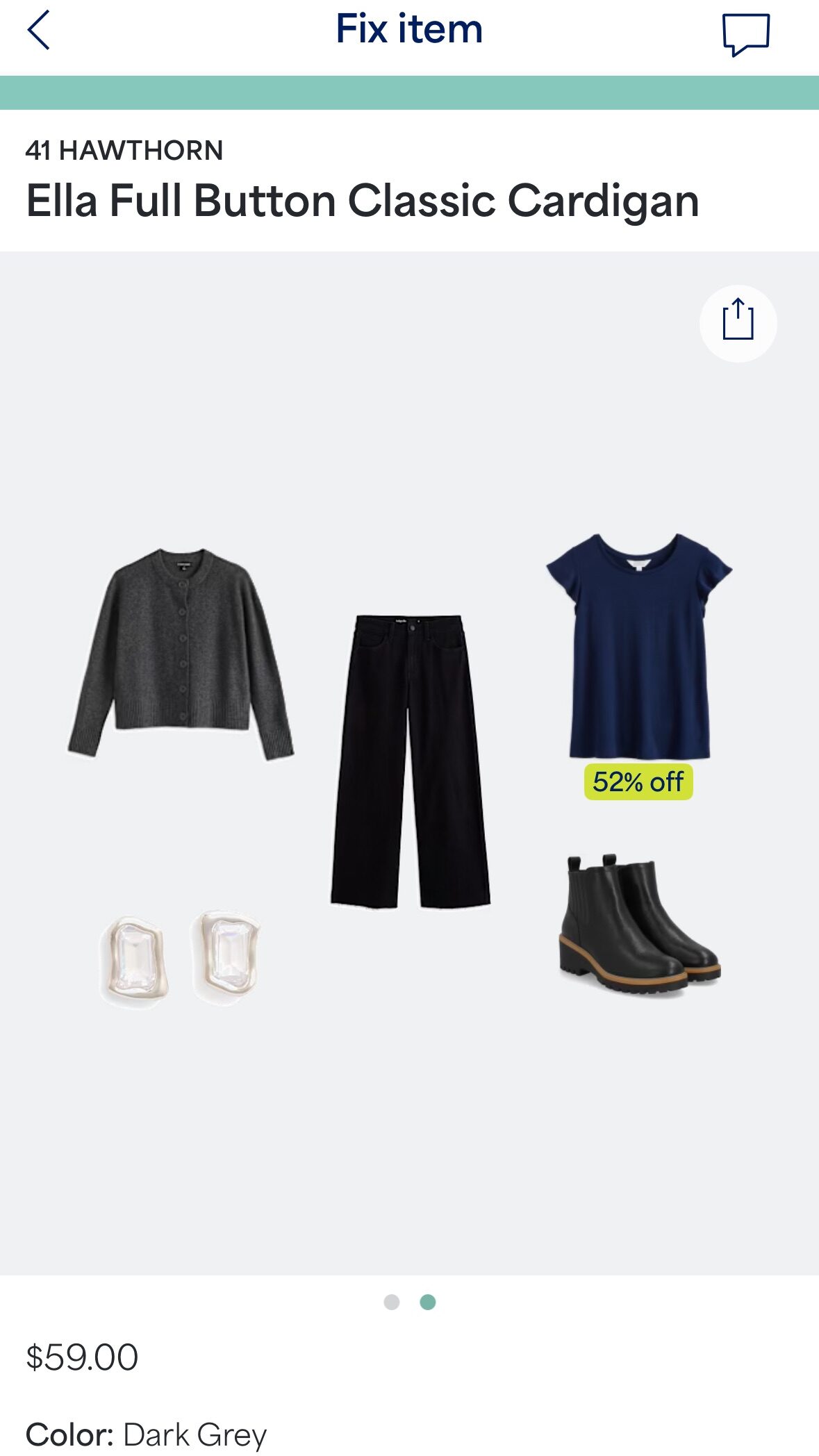
Task: Open the dark grey cardigan item
Action: 181,653
